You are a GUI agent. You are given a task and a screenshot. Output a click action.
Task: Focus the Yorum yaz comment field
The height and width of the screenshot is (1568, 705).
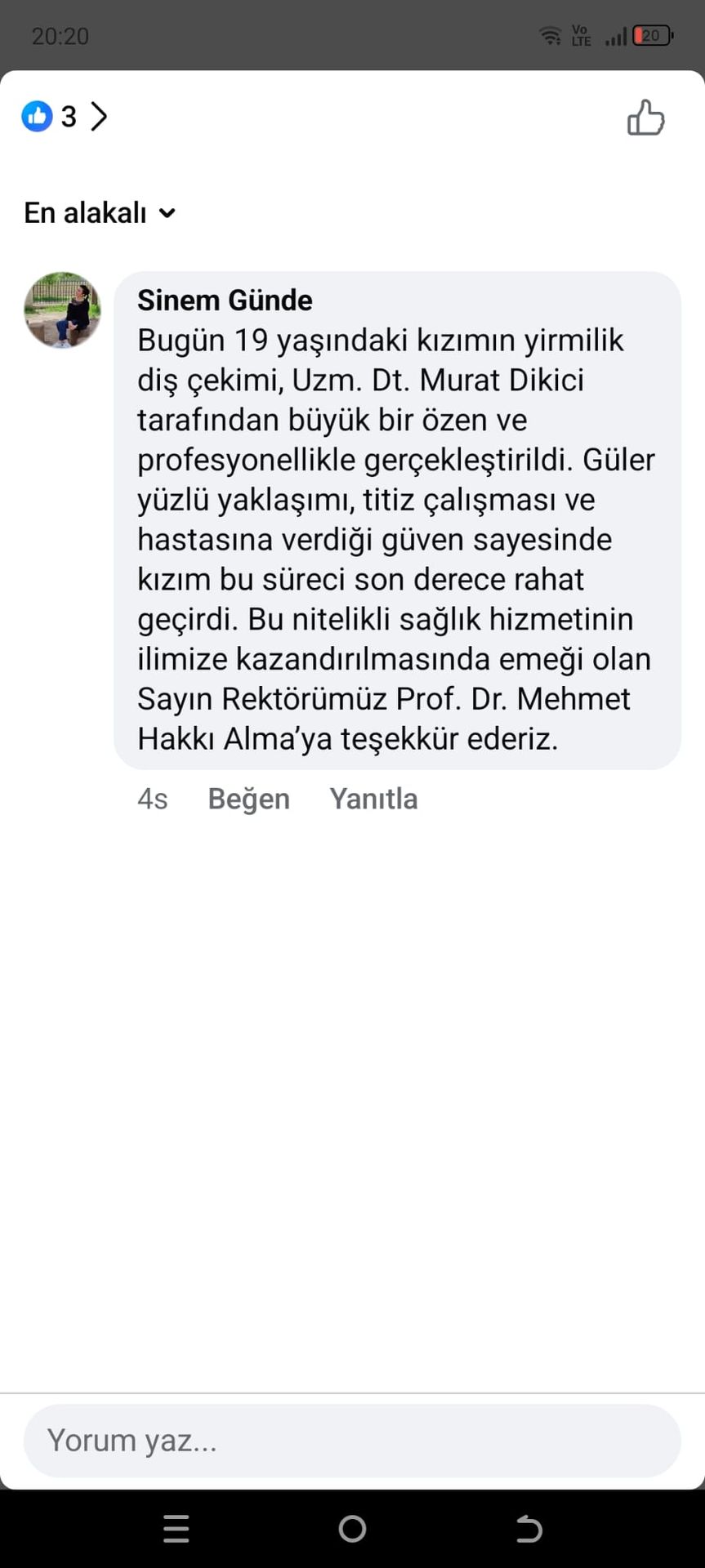[351, 1441]
